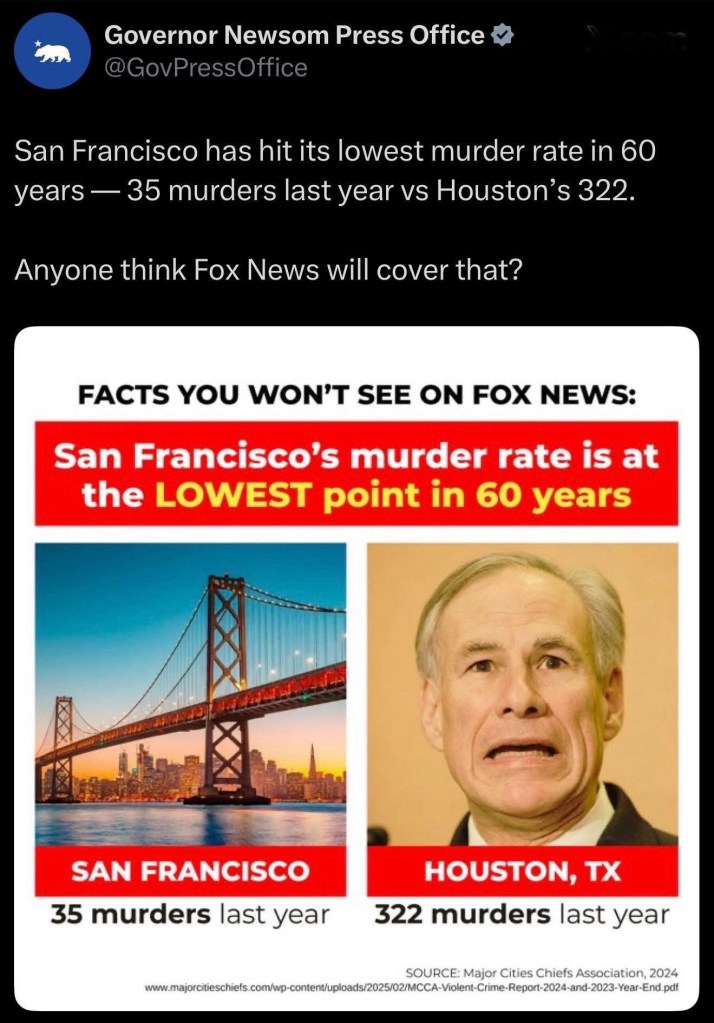This screenshot has width=714, height=1023.
Task: Open the @GovPressOffice account handle
Action: (x=206, y=68)
